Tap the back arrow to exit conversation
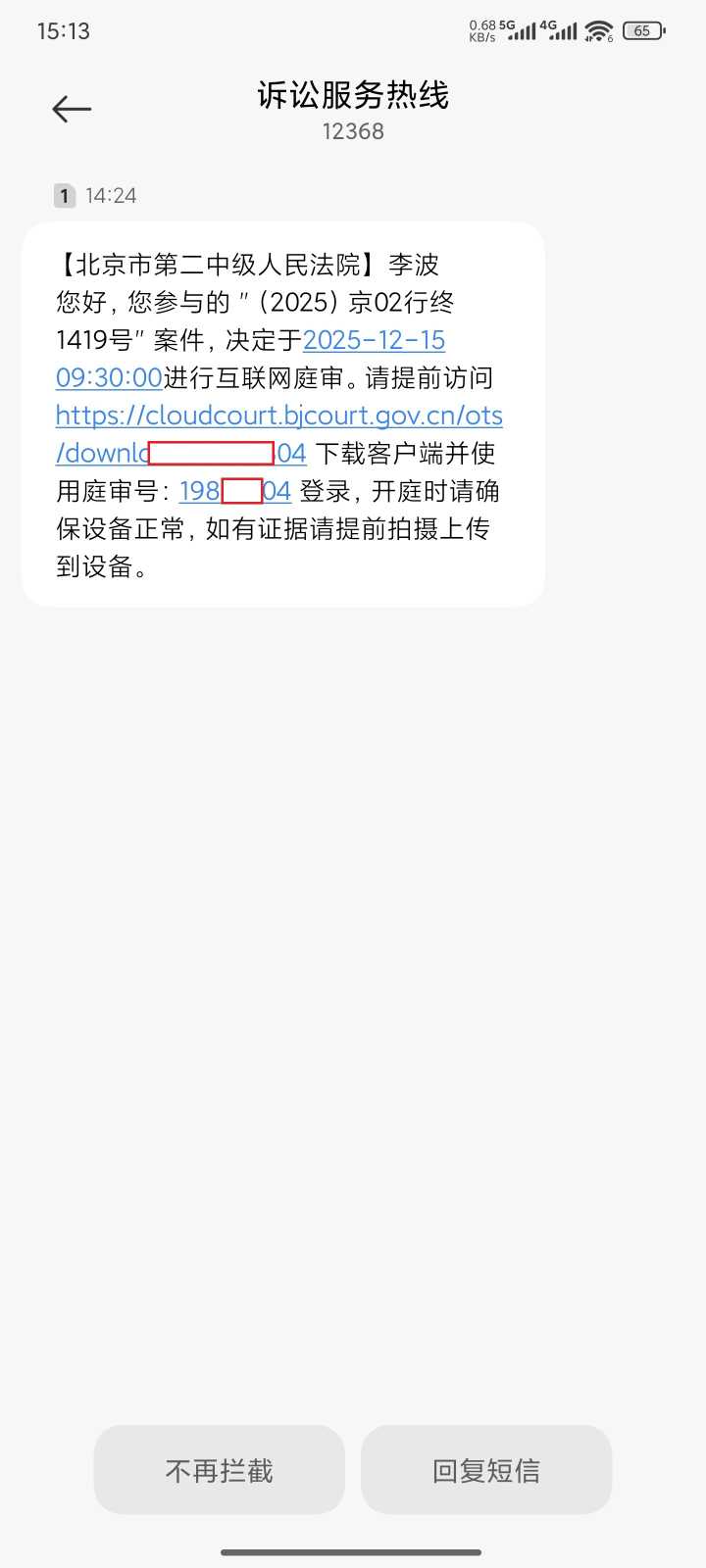 coord(71,109)
